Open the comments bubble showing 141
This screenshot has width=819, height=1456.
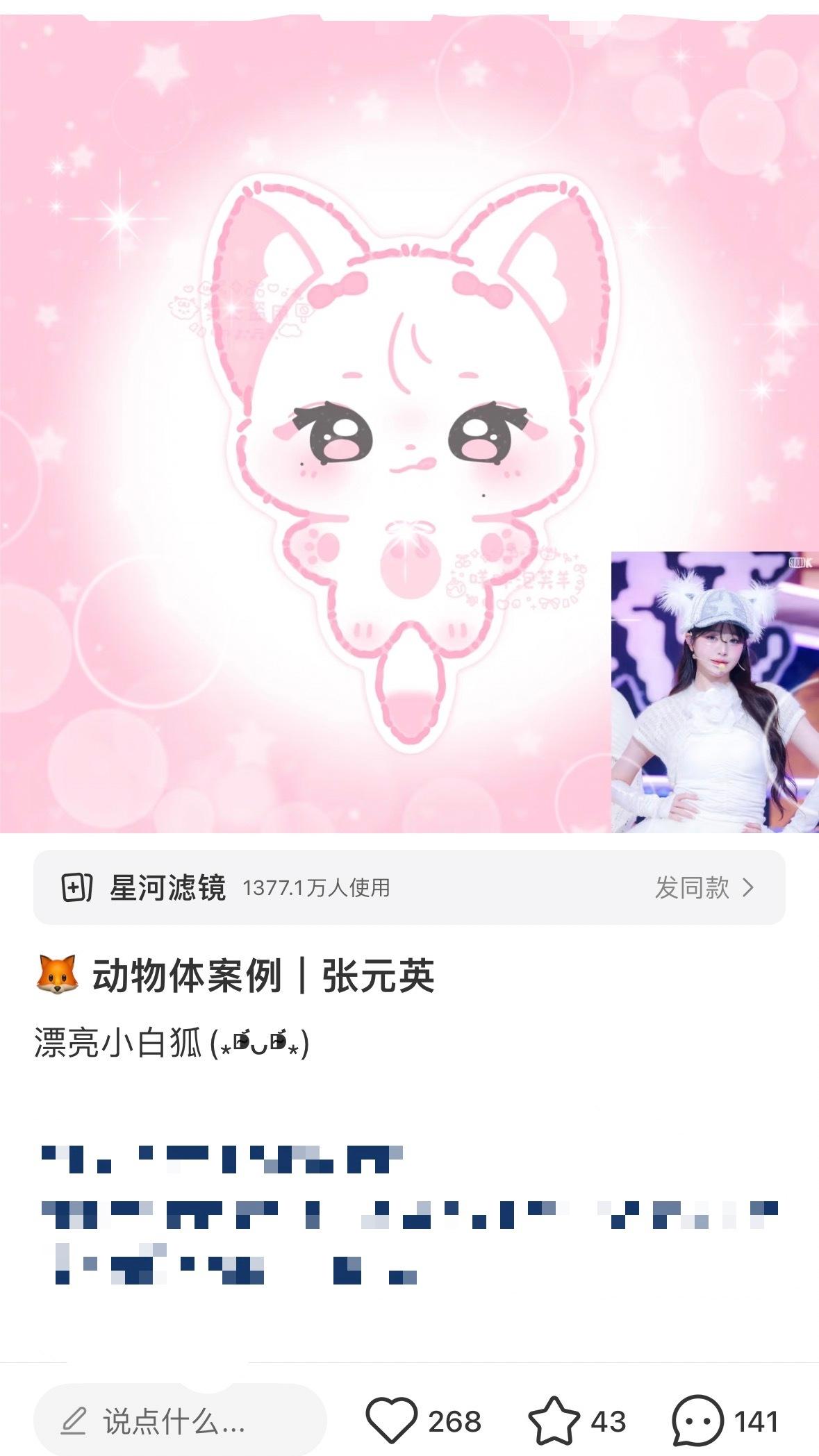tap(698, 1421)
